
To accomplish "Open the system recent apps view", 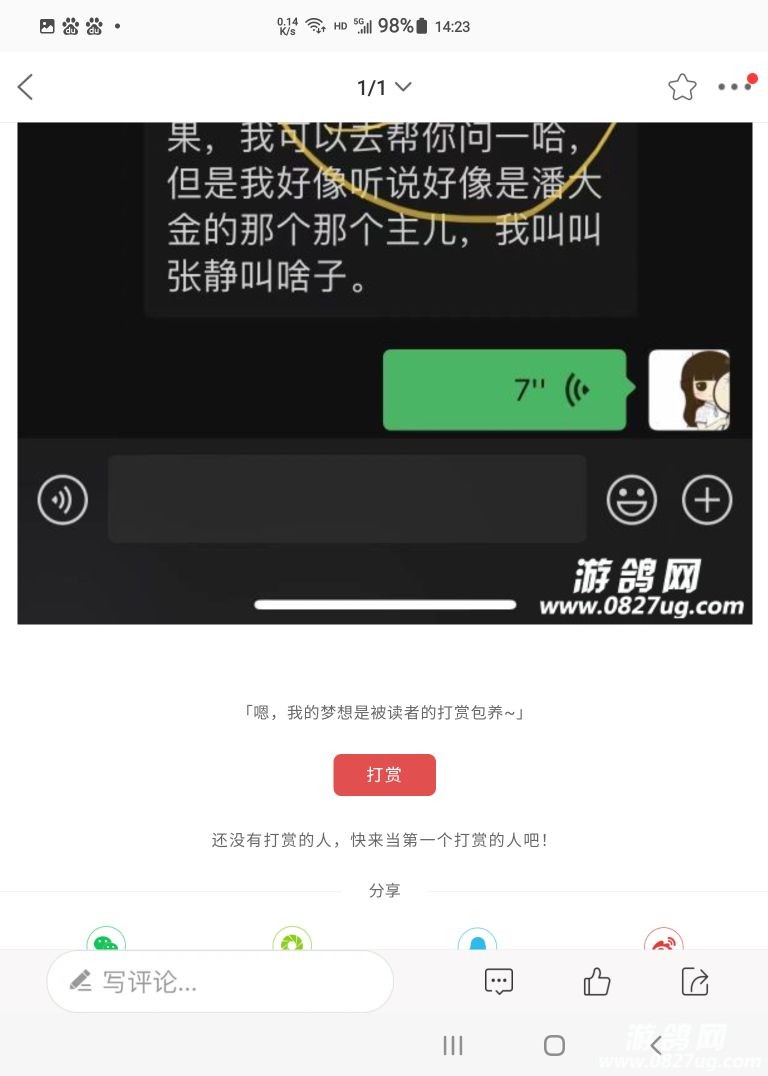I will 453,1046.
